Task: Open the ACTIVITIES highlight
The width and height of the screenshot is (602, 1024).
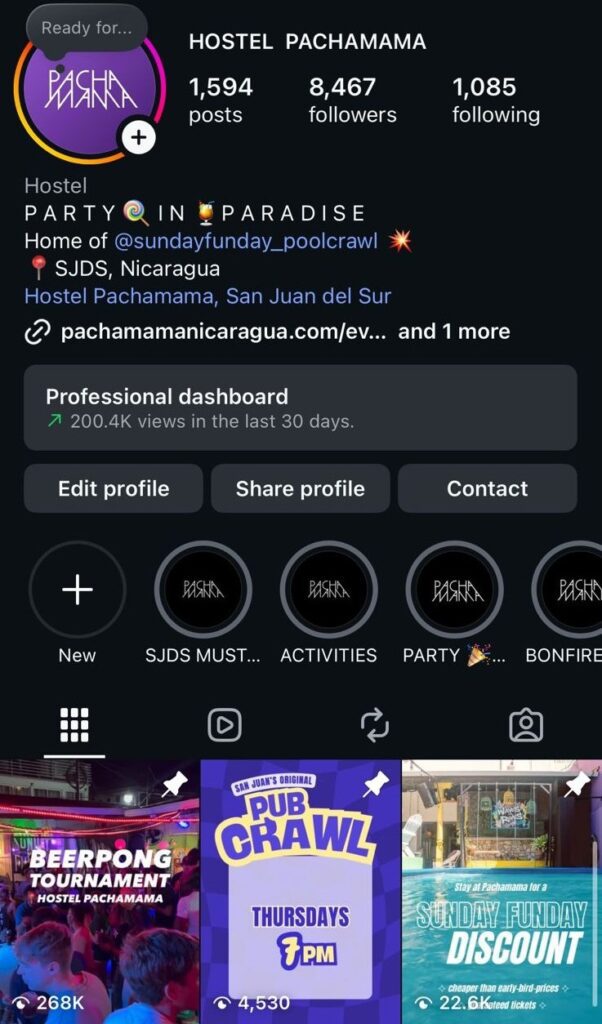Action: pyautogui.click(x=328, y=590)
